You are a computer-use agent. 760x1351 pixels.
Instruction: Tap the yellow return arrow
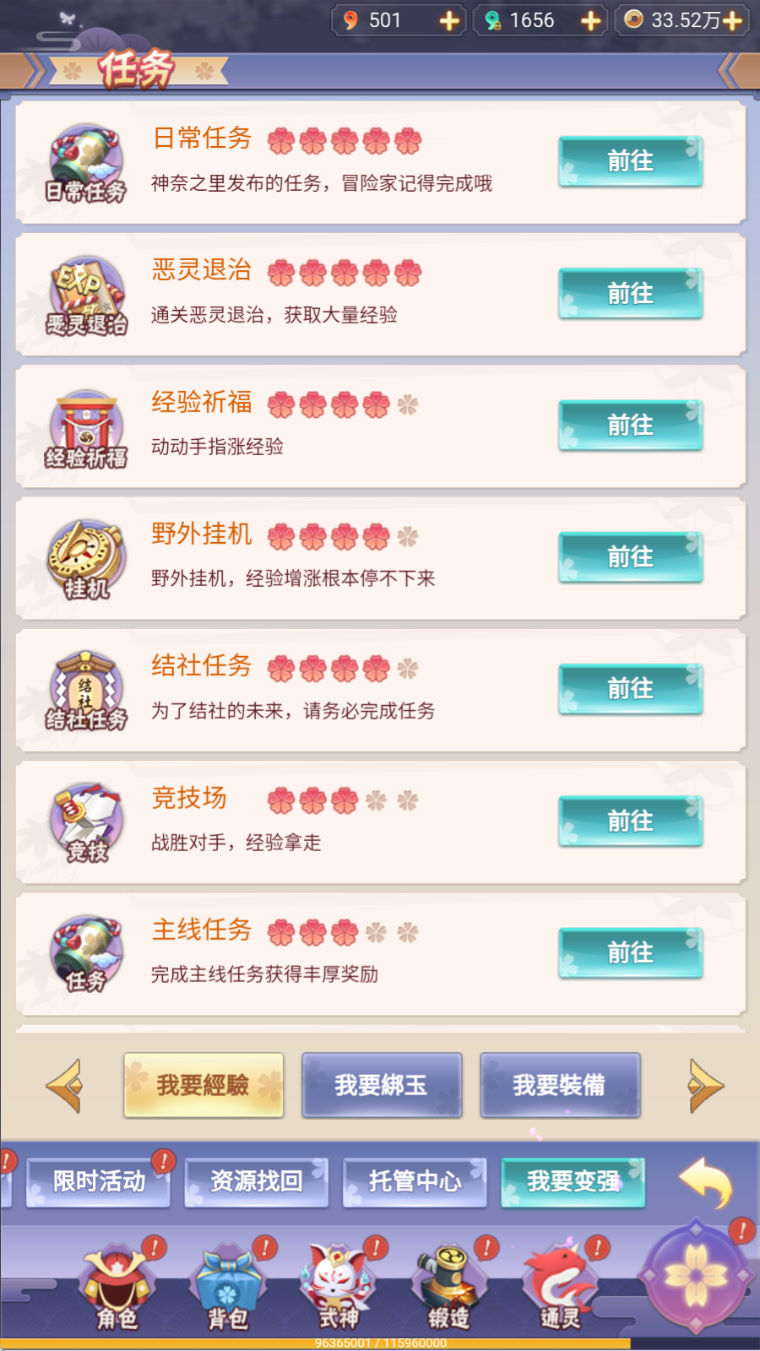point(706,1182)
